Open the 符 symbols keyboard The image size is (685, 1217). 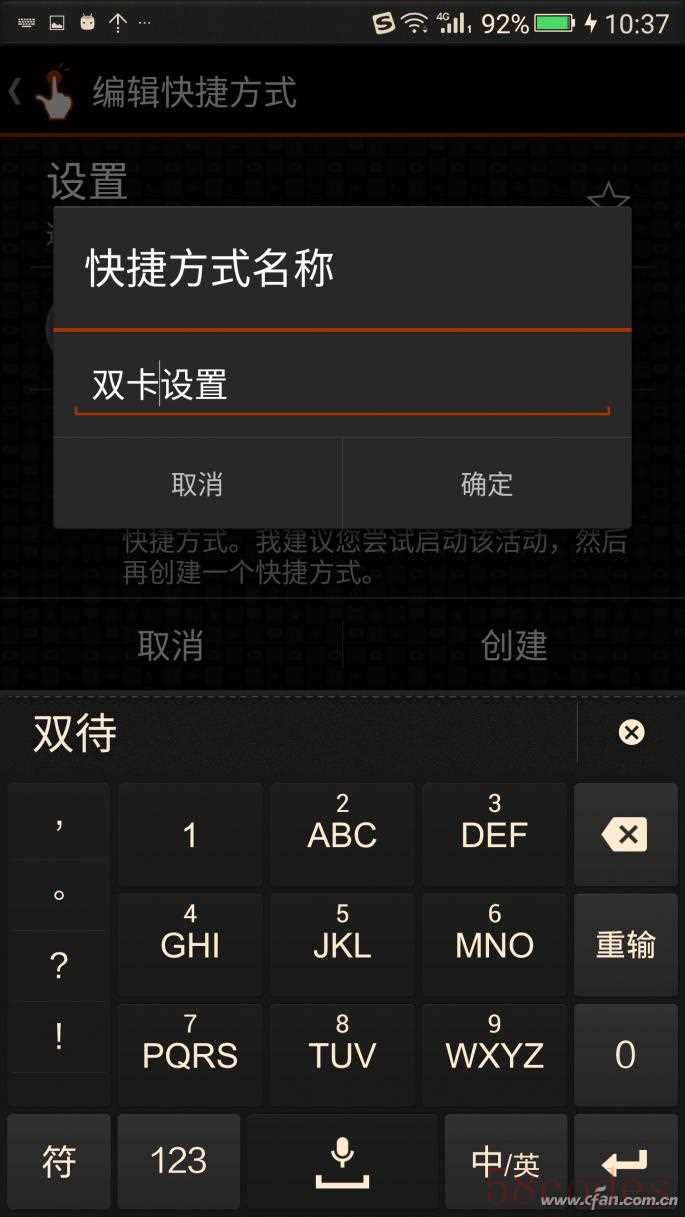59,1162
